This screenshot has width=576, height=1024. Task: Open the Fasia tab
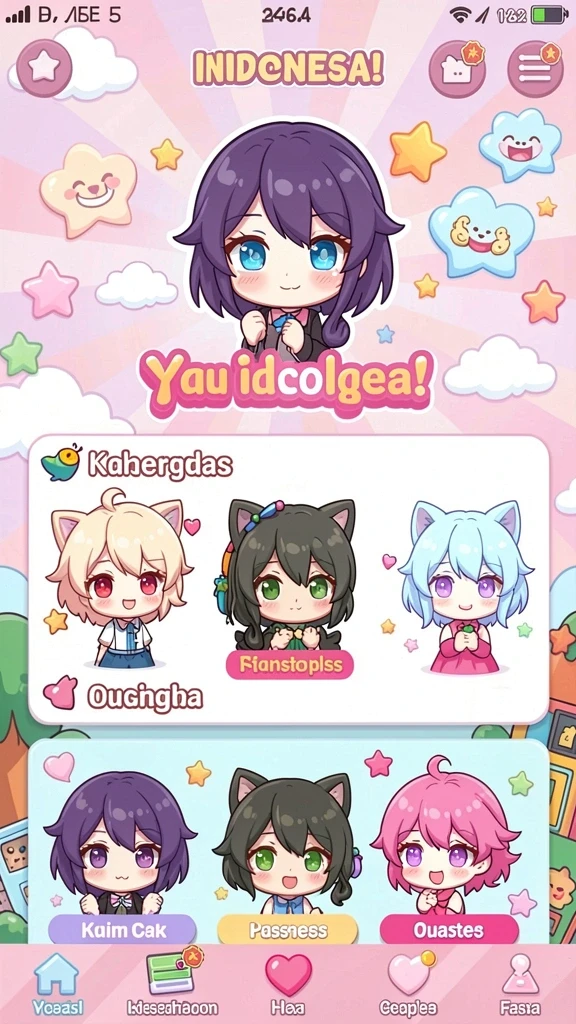(519, 984)
